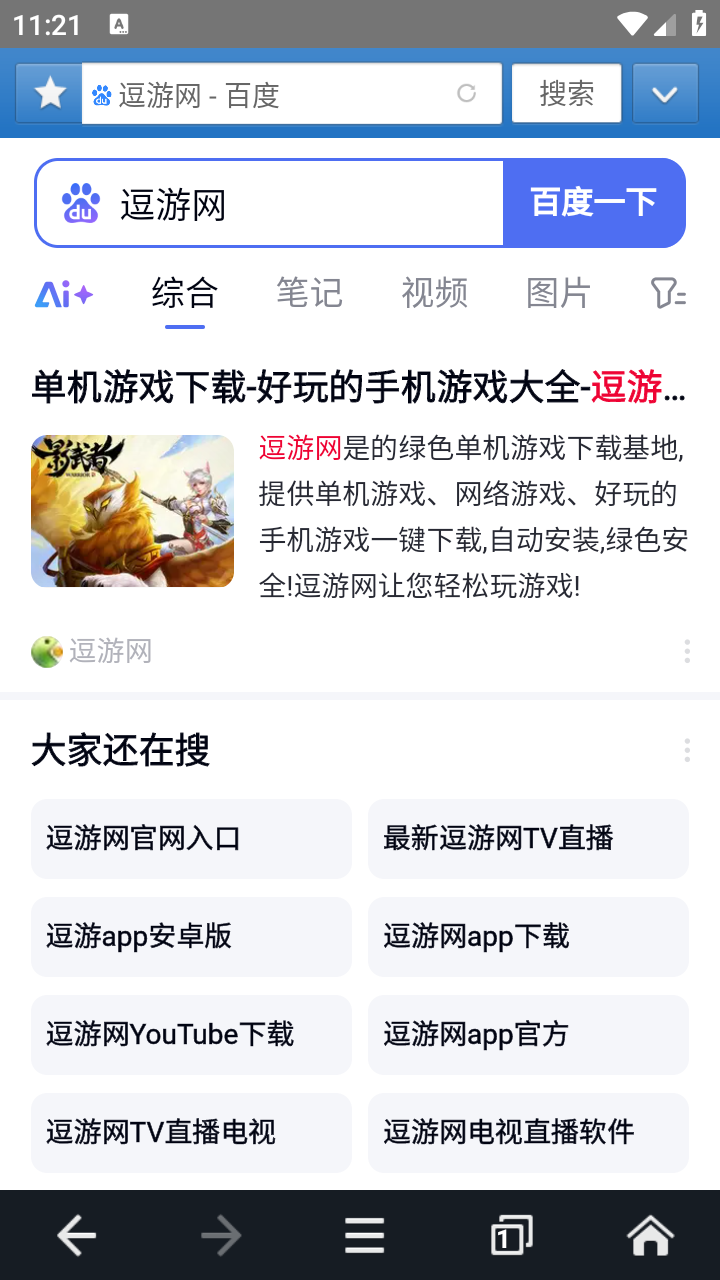Click the refresh icon in the address bar
The height and width of the screenshot is (1280, 720).
[x=466, y=93]
